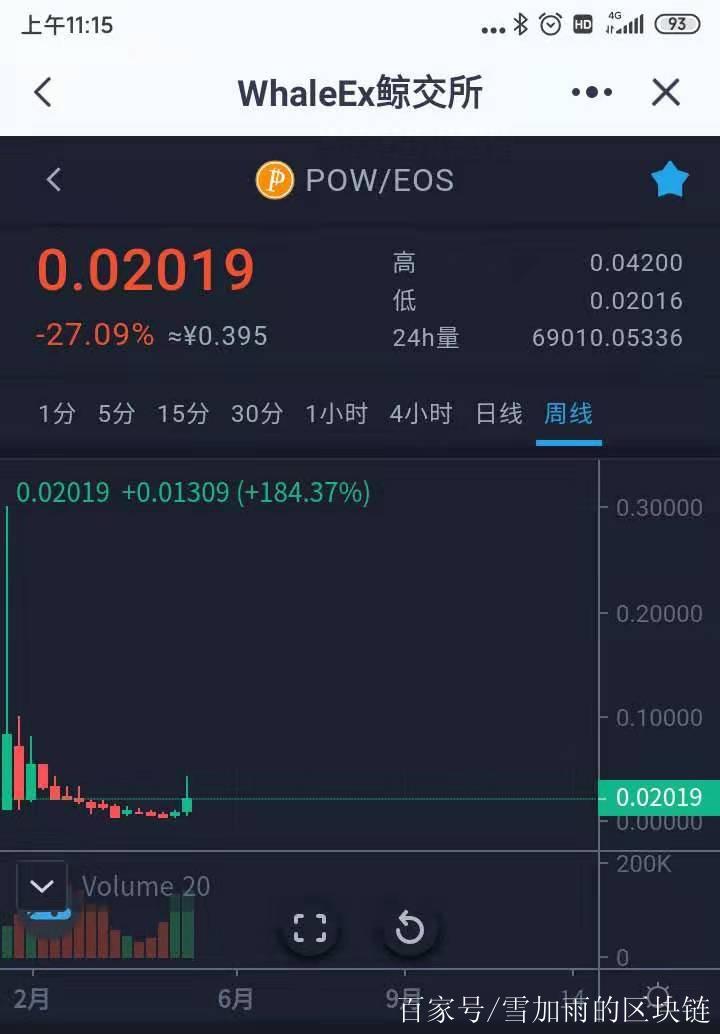Select the 30分 chart interval
Viewport: 720px width, 1034px height.
click(x=257, y=413)
